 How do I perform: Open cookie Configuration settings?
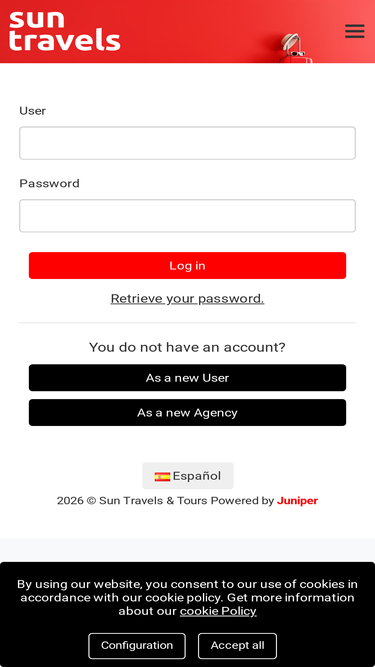[x=137, y=646]
